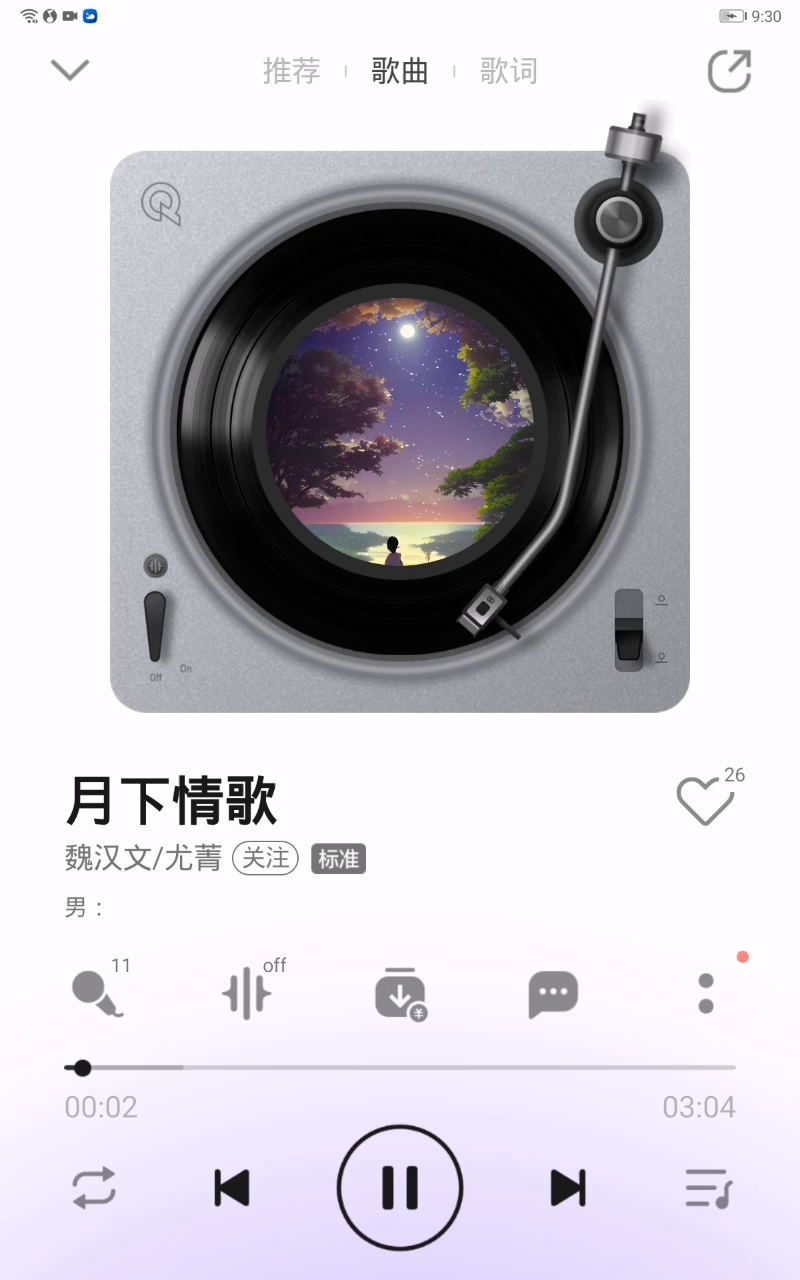This screenshot has width=800, height=1280.
Task: Switch to the 推荐 tab
Action: 291,71
